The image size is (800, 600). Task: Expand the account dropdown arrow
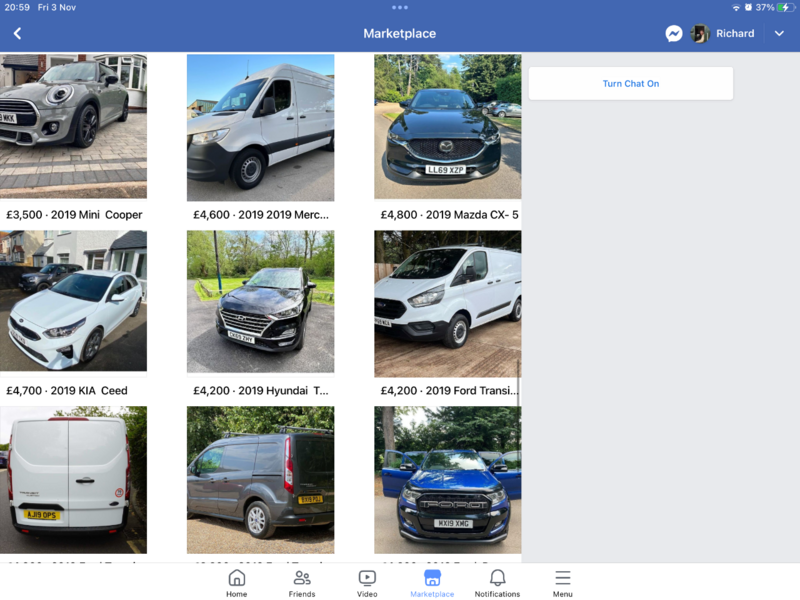pyautogui.click(x=779, y=33)
